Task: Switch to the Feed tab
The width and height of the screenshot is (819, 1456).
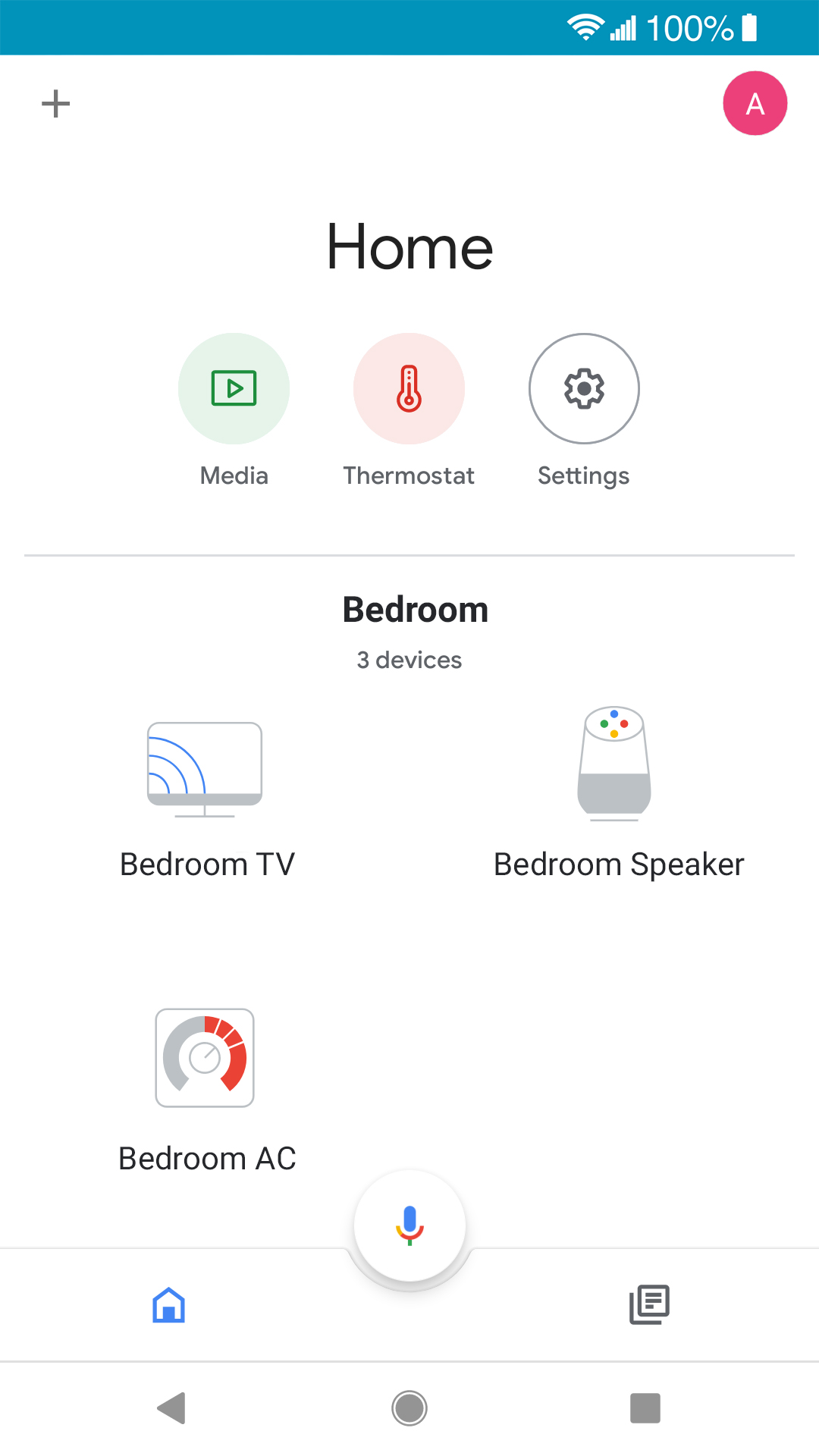Action: coord(650,1305)
